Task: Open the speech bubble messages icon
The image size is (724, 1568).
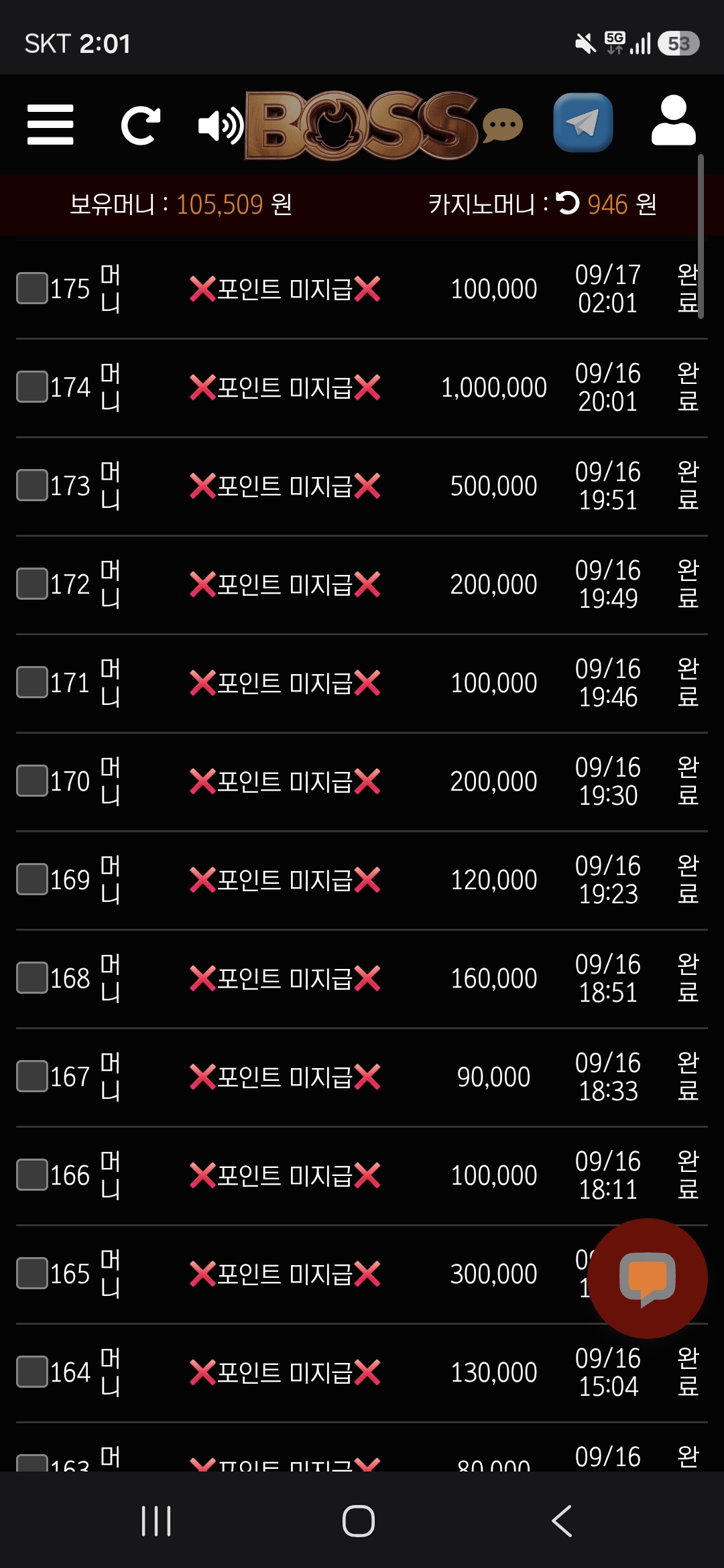Action: click(502, 125)
